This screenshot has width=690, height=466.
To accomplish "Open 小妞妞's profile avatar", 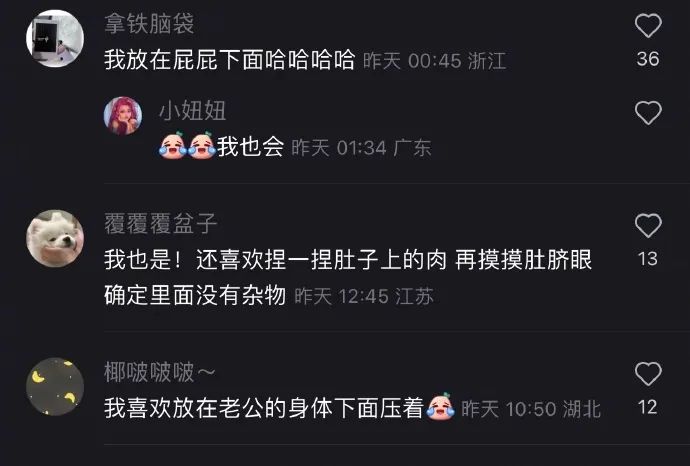I will 123,116.
